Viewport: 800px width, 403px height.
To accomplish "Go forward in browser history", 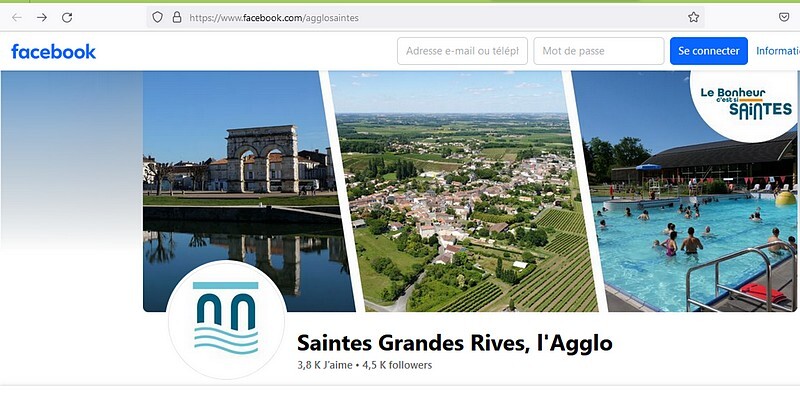I will 42,17.
